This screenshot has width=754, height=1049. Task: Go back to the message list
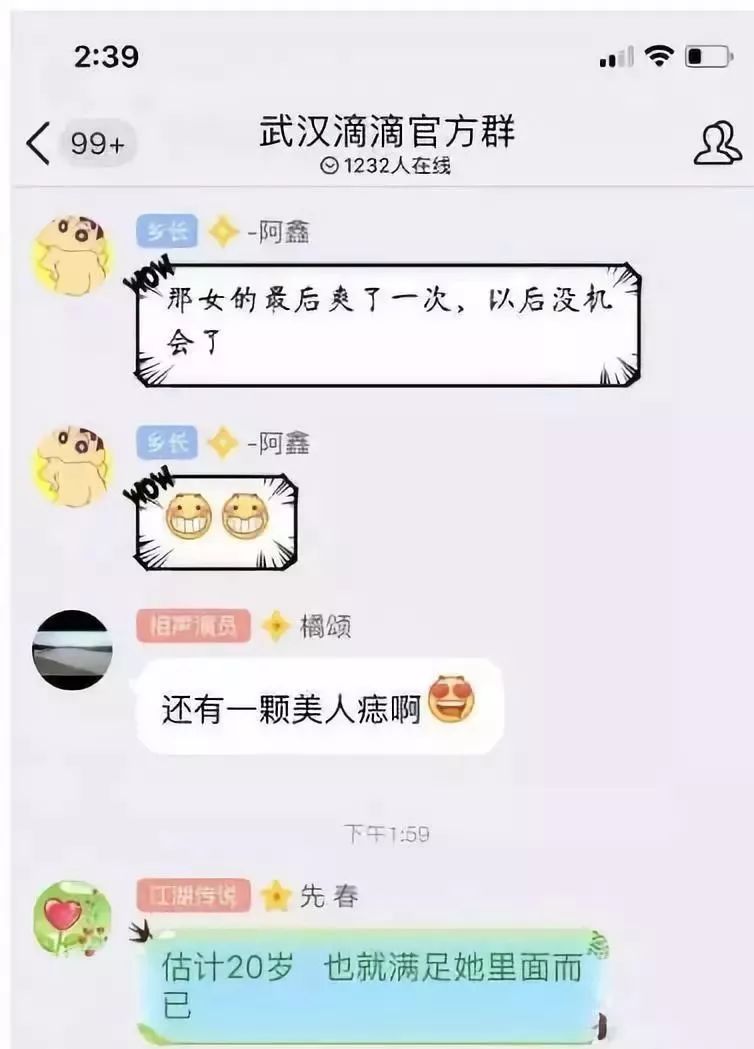point(38,144)
